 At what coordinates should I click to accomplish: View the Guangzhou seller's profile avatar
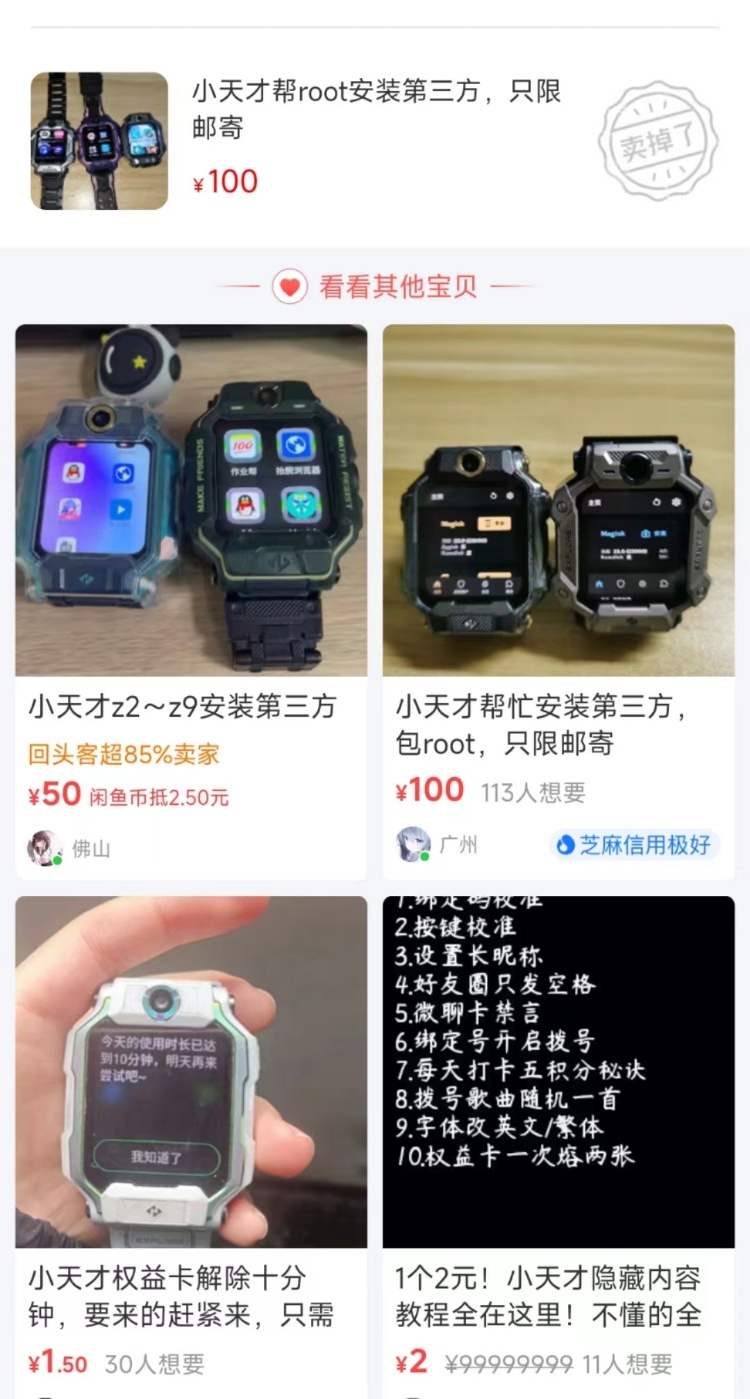pyautogui.click(x=413, y=844)
